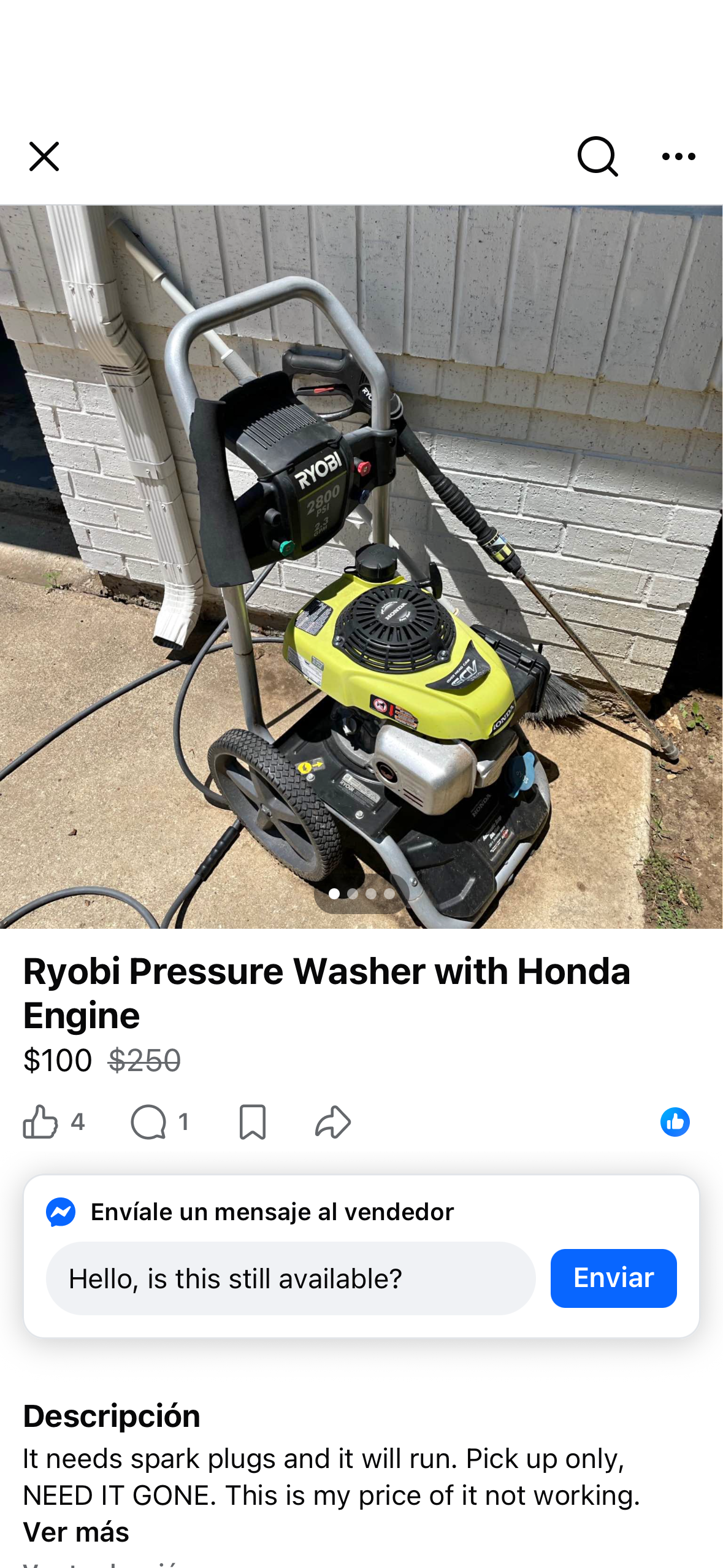Open the Ryobi pressure washer photo

point(361,567)
